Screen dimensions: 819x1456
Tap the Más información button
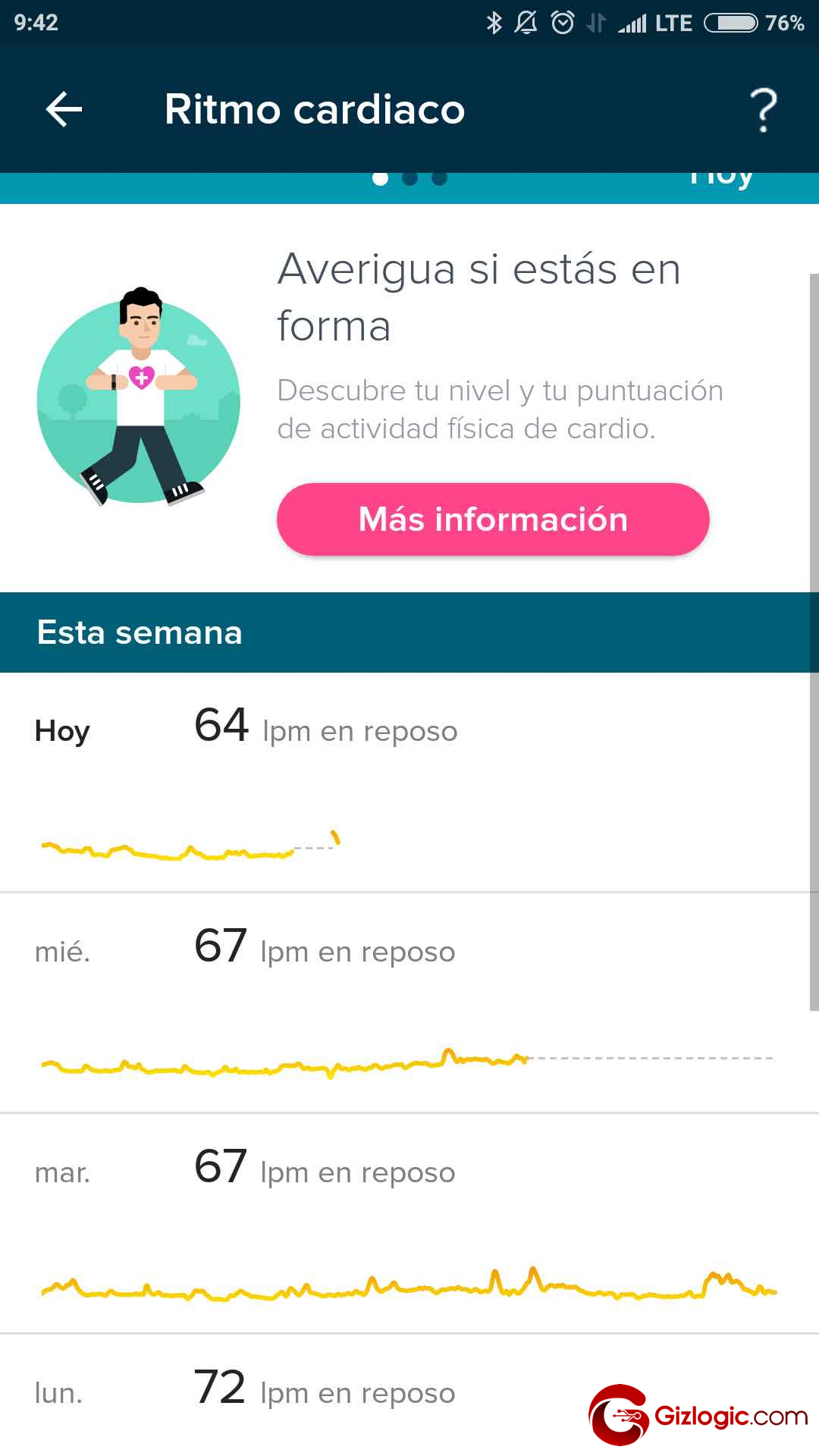[493, 519]
